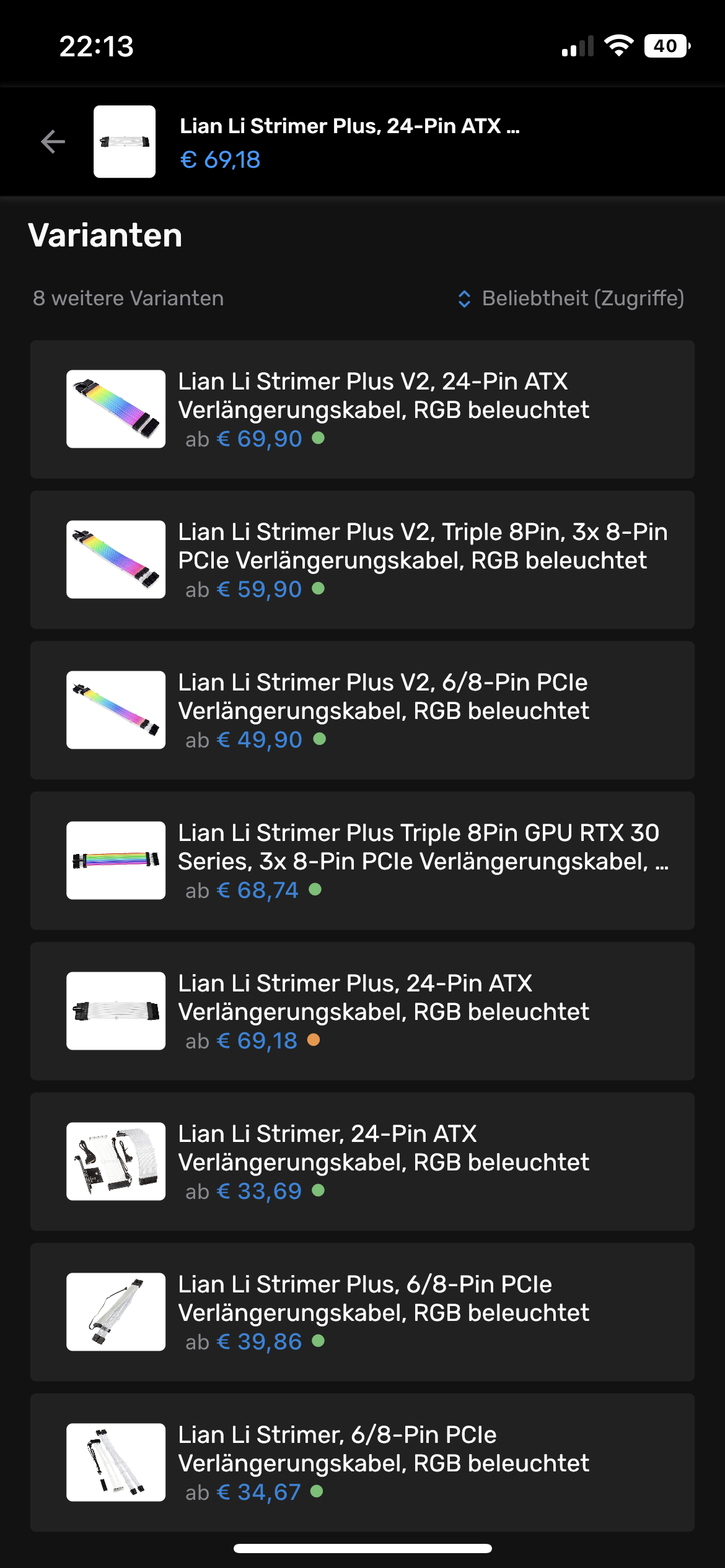View Strimer Plus V2 6/8-Pin PCIe variant
Screen dimensions: 725x1568
362,710
